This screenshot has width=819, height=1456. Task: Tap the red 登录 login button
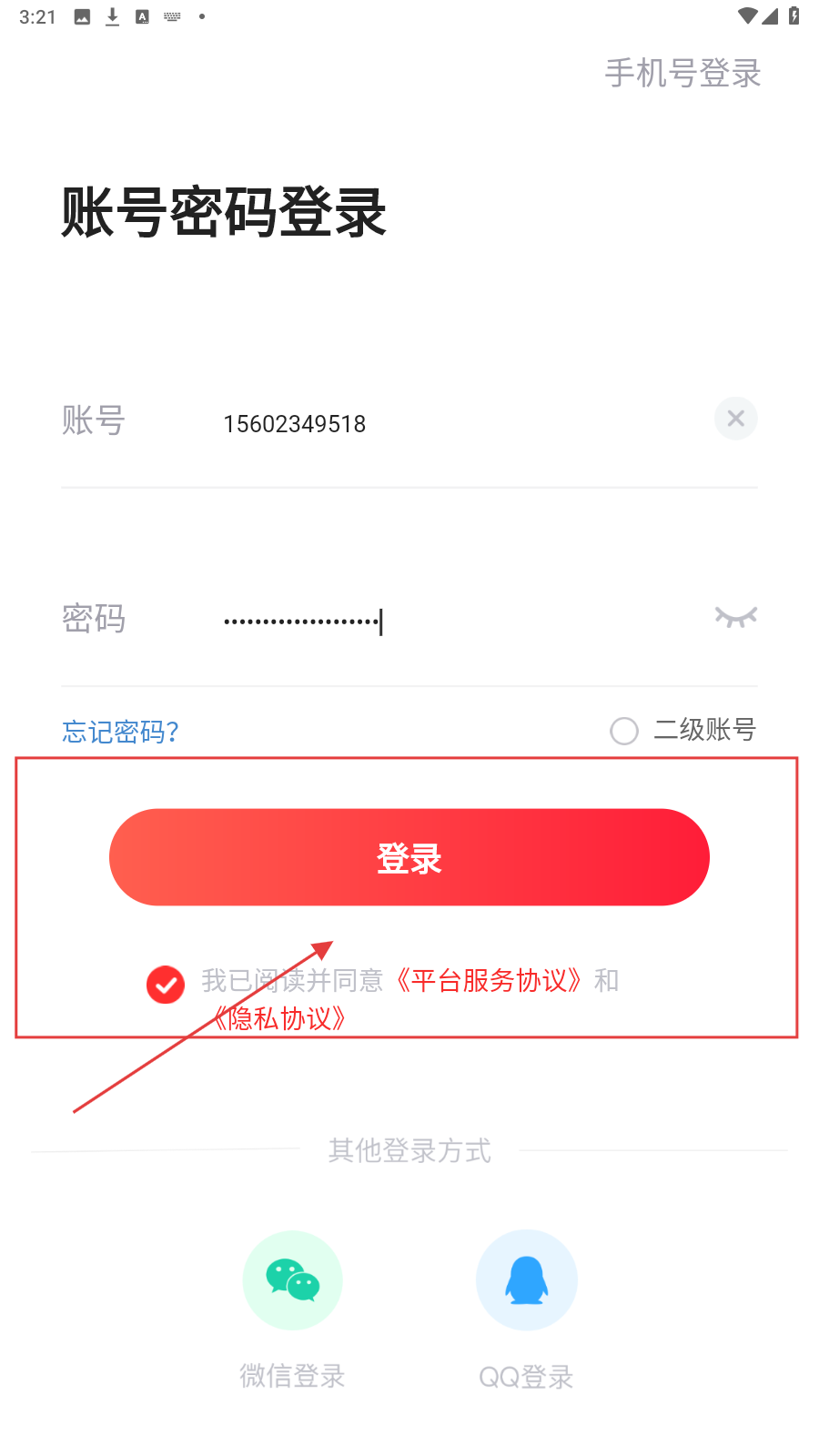pyautogui.click(x=409, y=857)
